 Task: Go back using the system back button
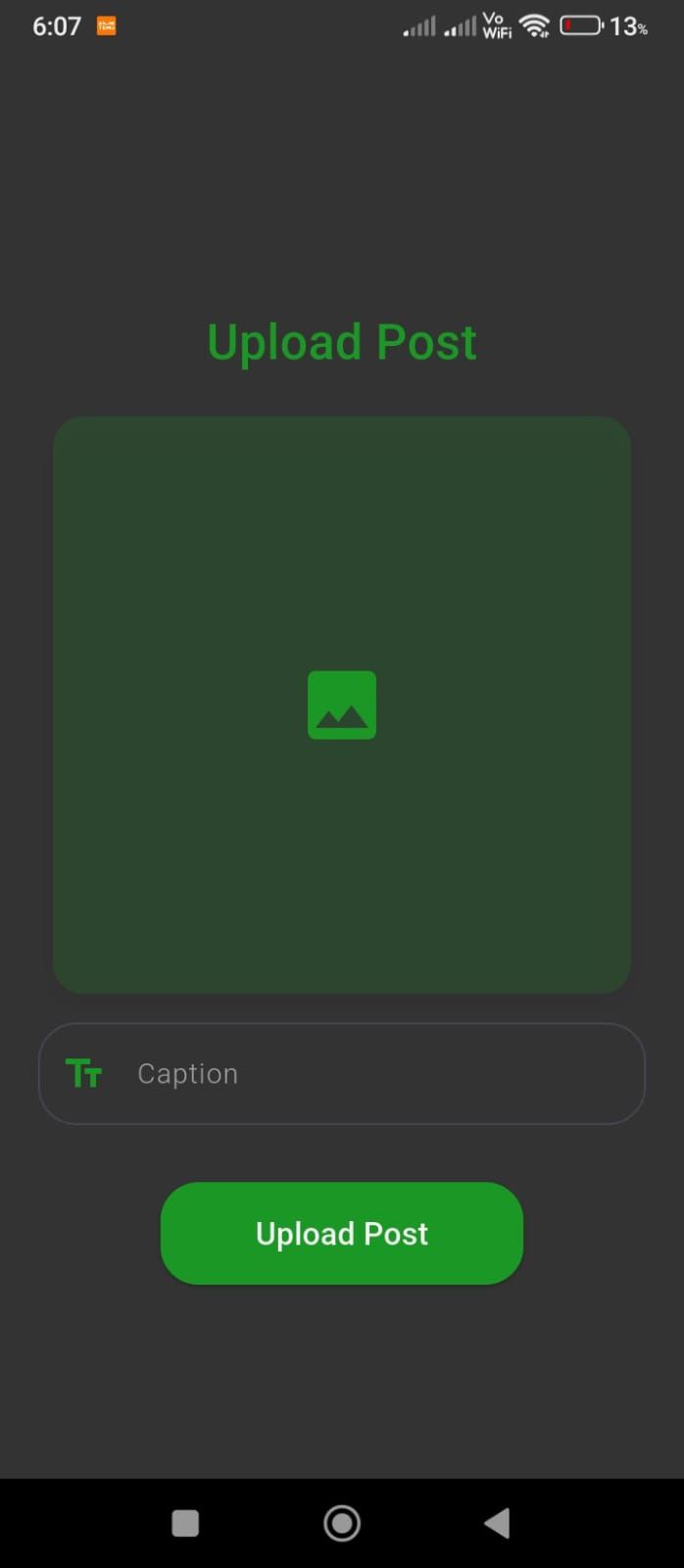click(x=498, y=1523)
